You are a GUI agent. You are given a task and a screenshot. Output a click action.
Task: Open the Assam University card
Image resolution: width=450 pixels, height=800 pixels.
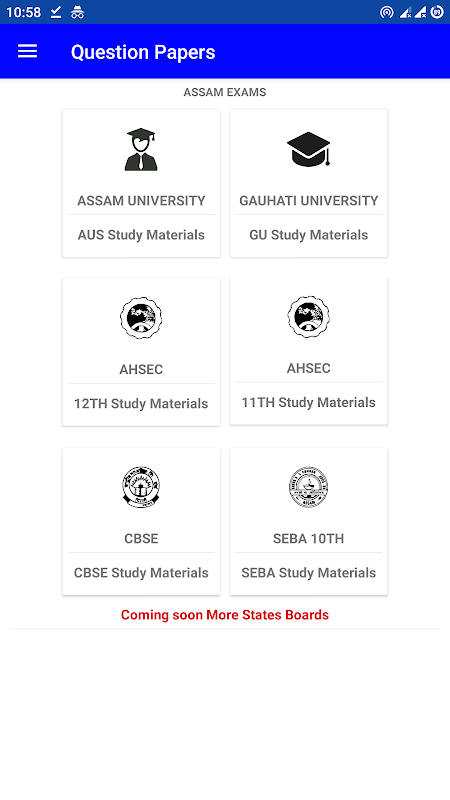[x=141, y=183]
